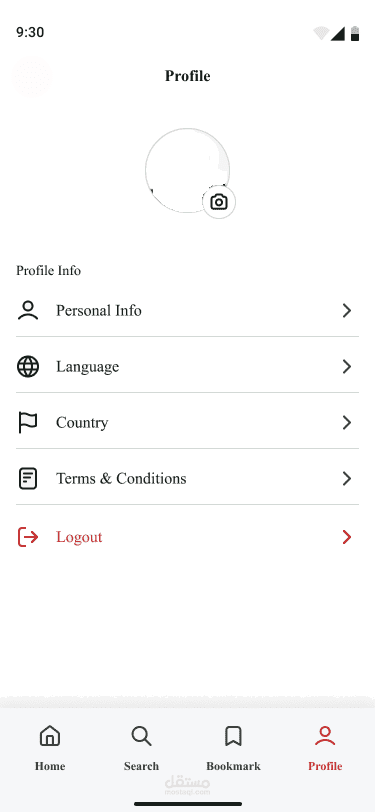375x812 pixels.
Task: Open the Bookmark tab
Action: tap(233, 748)
